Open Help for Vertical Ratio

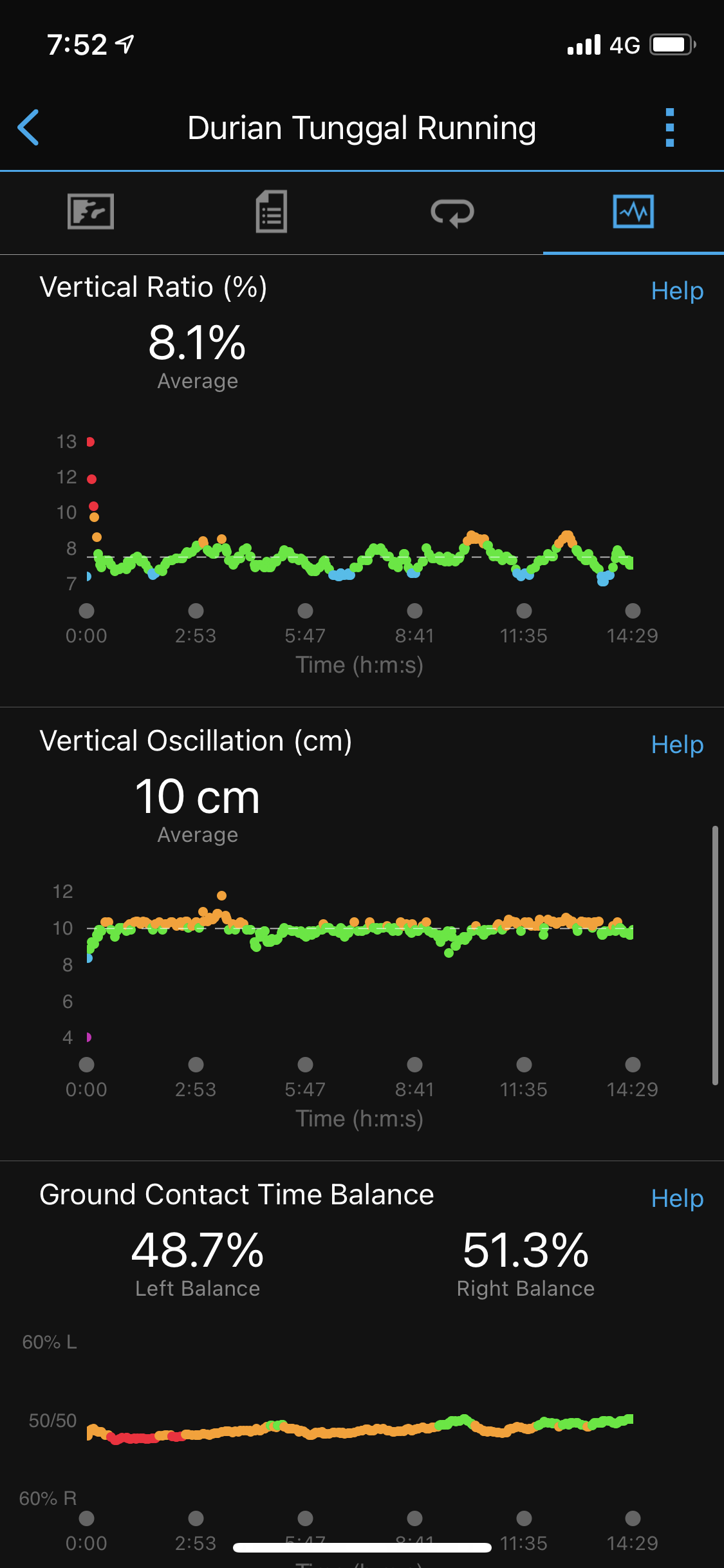click(x=677, y=291)
